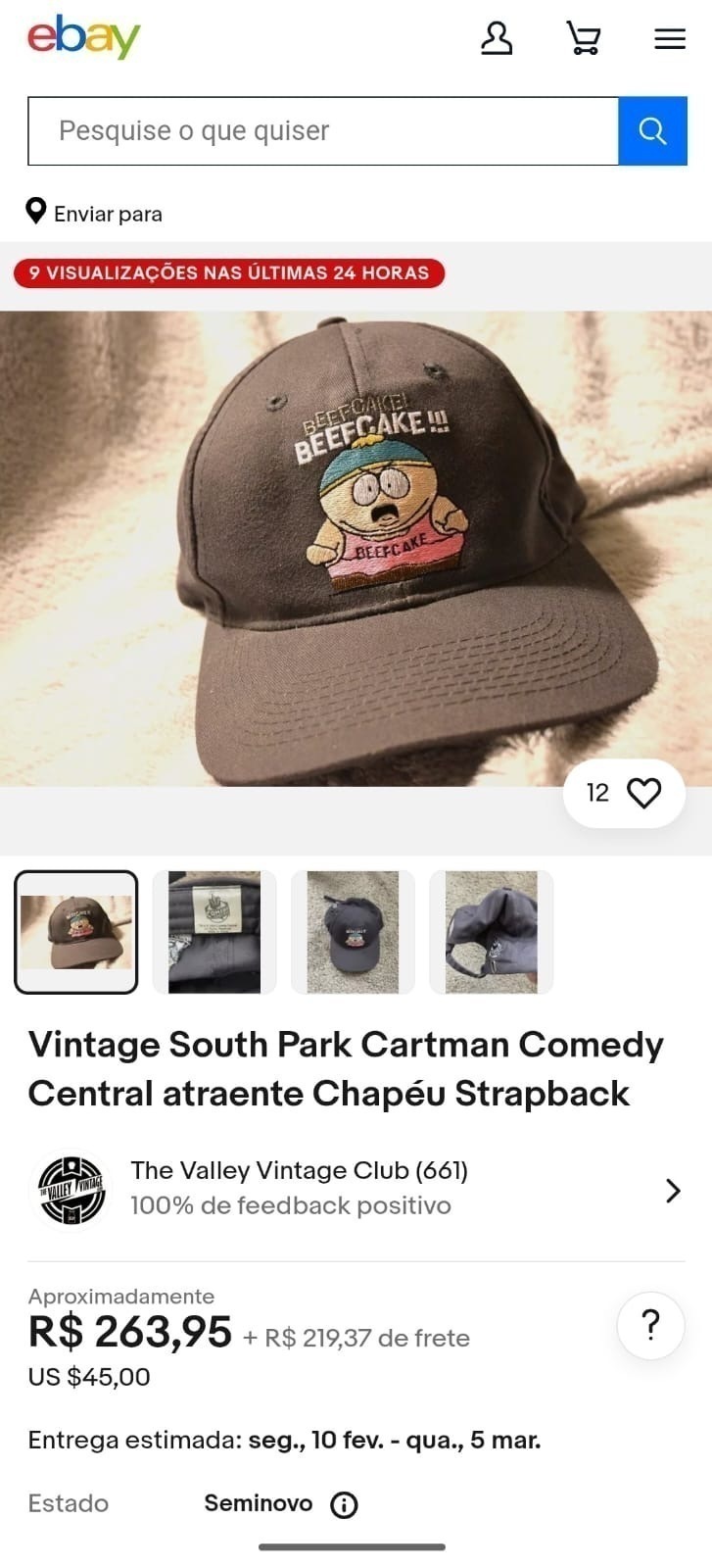The height and width of the screenshot is (1568, 712).
Task: Select the fourth thumbnail showing the strapback
Action: tap(492, 932)
